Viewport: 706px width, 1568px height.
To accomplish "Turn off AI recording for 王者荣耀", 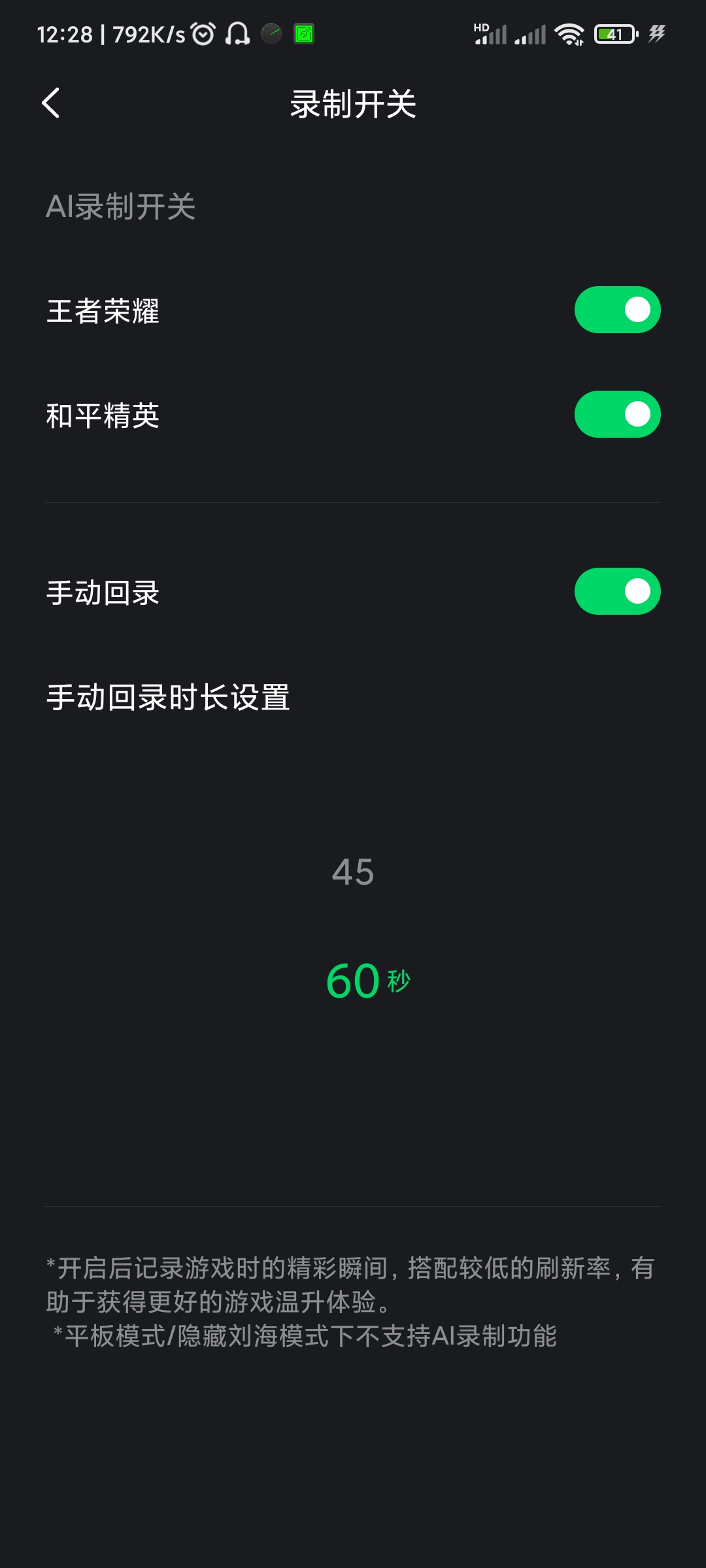I will click(x=617, y=310).
